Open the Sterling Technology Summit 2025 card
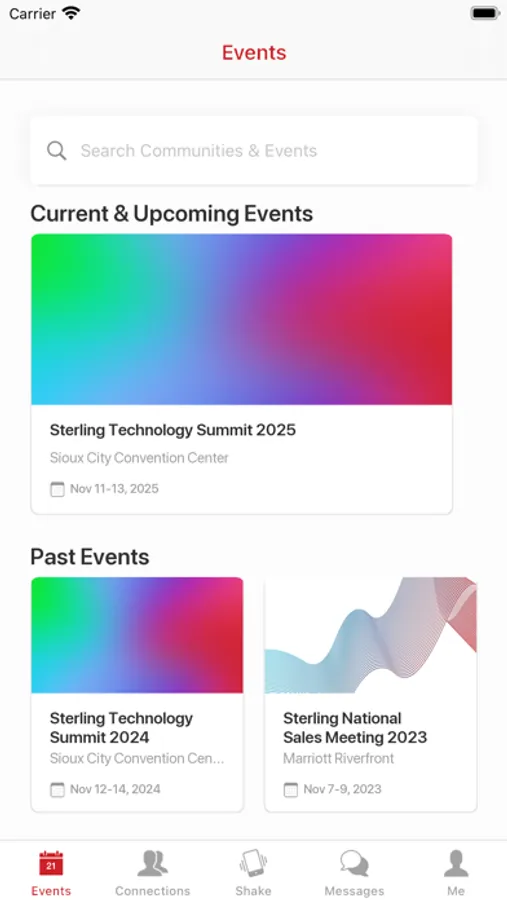Image resolution: width=507 pixels, height=900 pixels. [242, 374]
